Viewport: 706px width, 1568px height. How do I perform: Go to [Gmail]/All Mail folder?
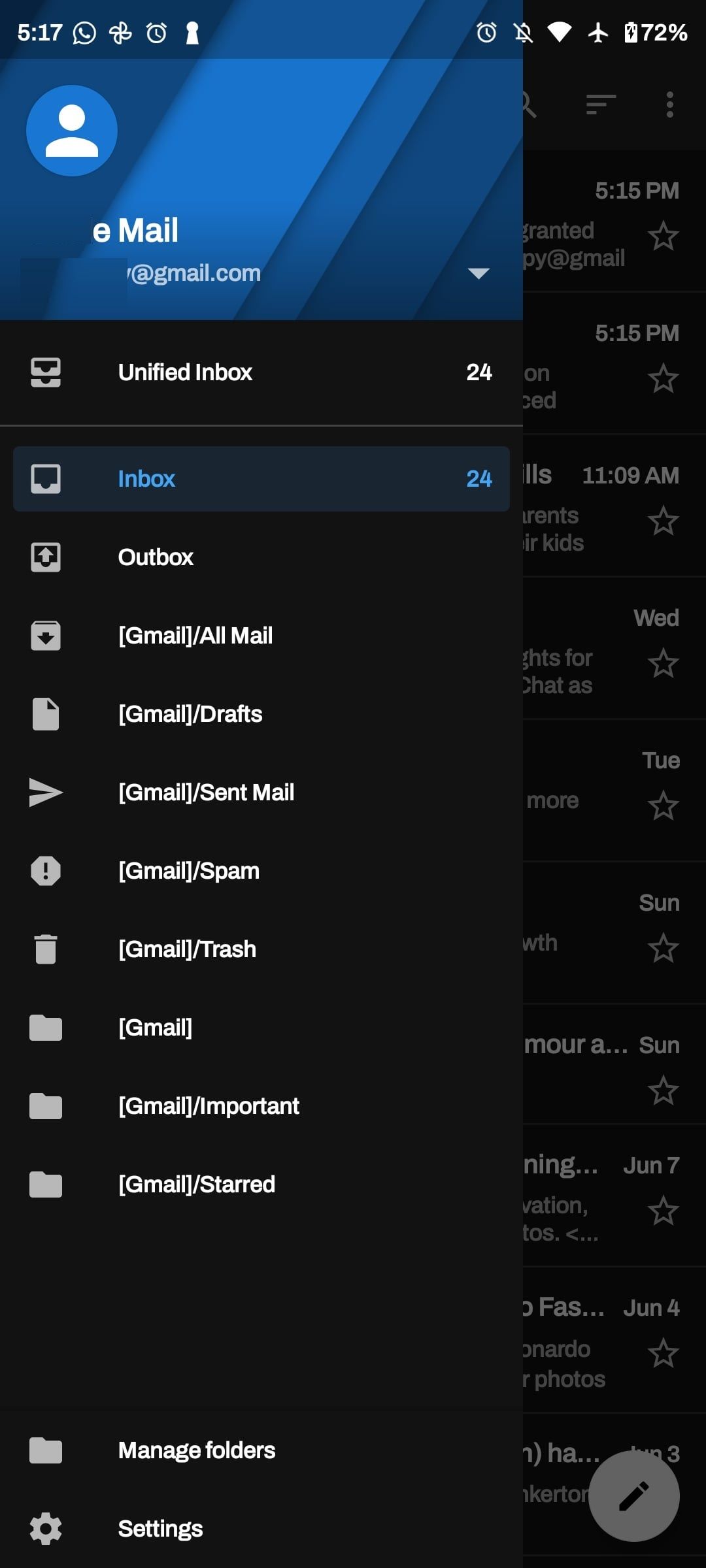click(x=261, y=636)
